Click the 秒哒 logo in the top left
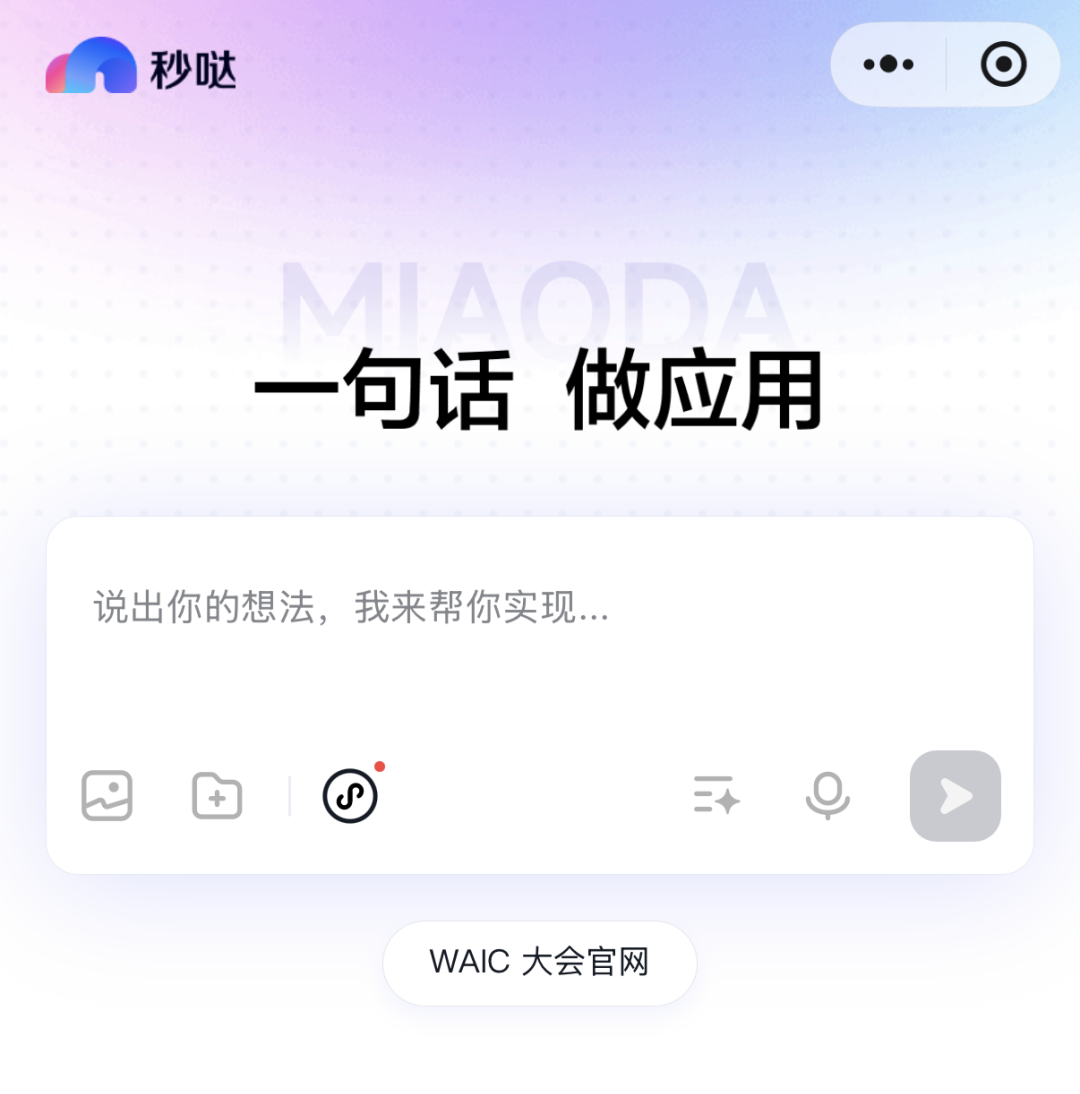The height and width of the screenshot is (1094, 1080). pyautogui.click(x=140, y=64)
